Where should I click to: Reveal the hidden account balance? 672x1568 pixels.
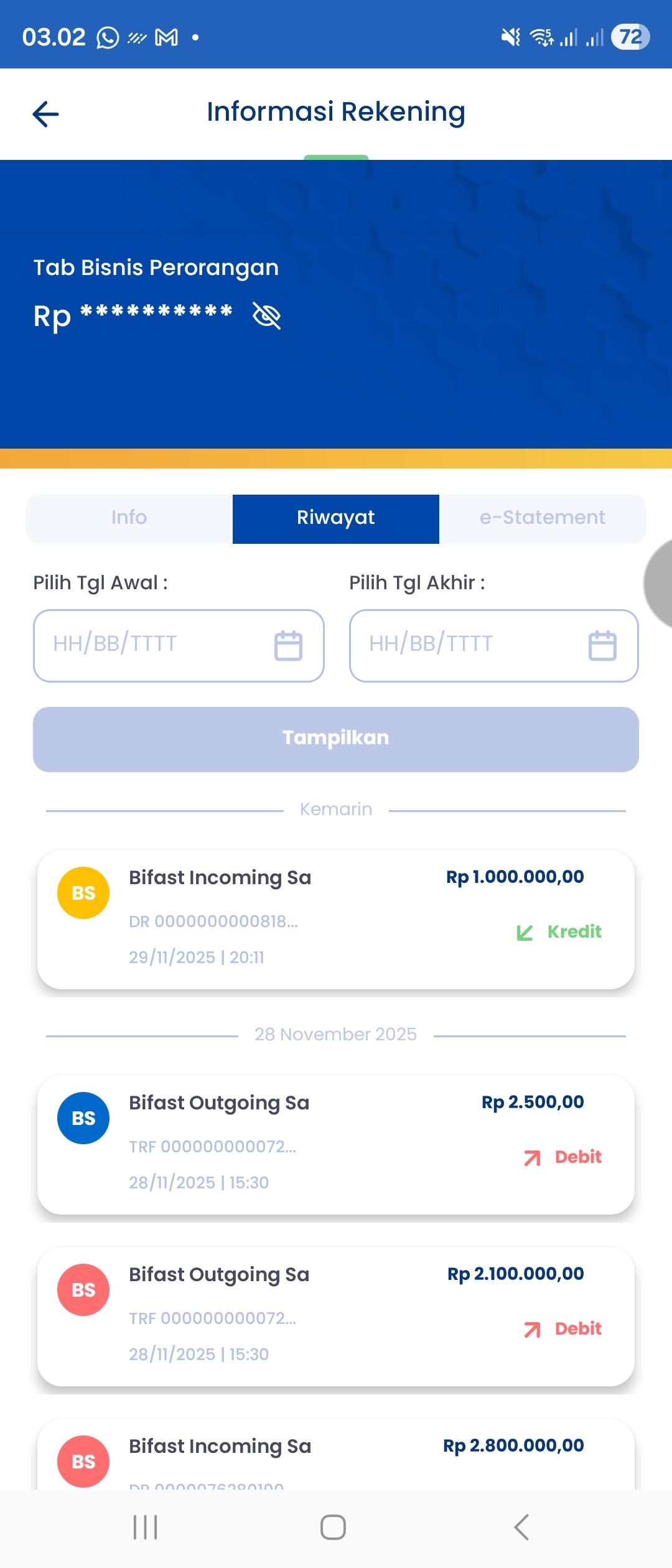(x=267, y=315)
